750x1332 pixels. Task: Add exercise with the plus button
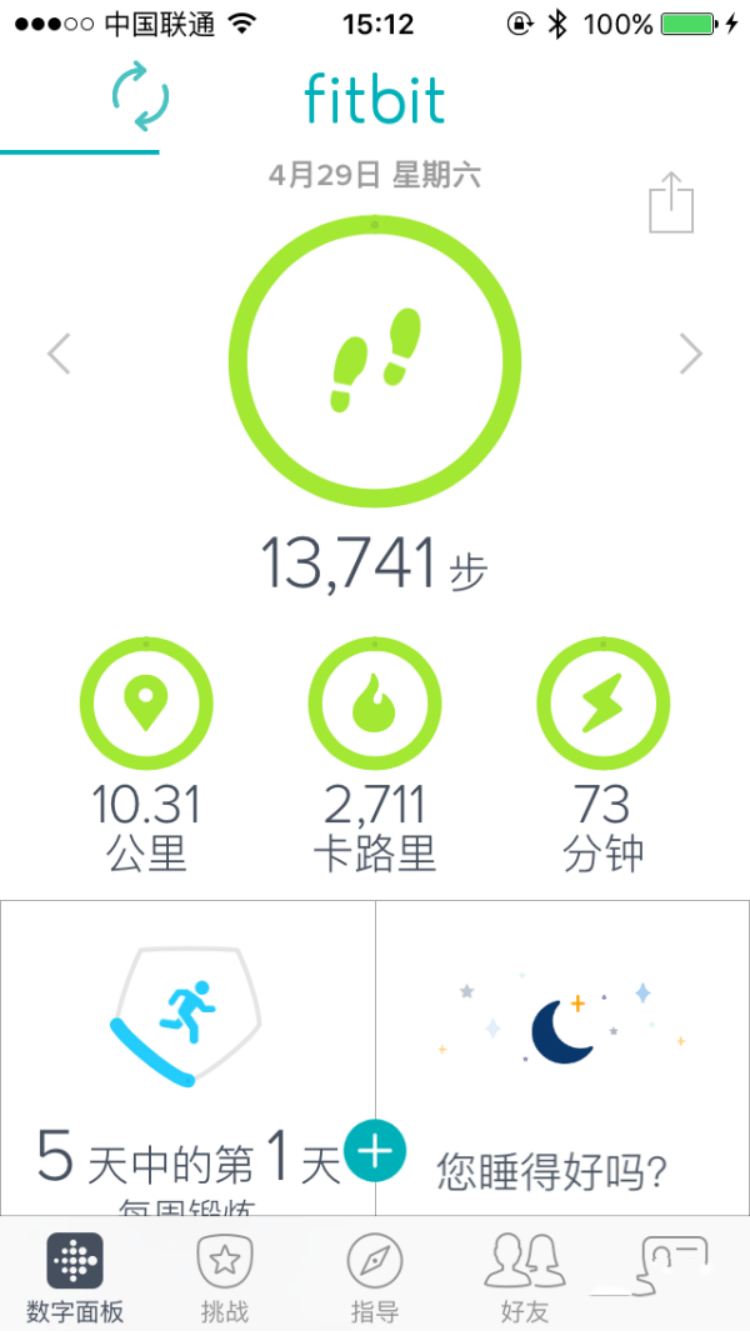point(375,1152)
